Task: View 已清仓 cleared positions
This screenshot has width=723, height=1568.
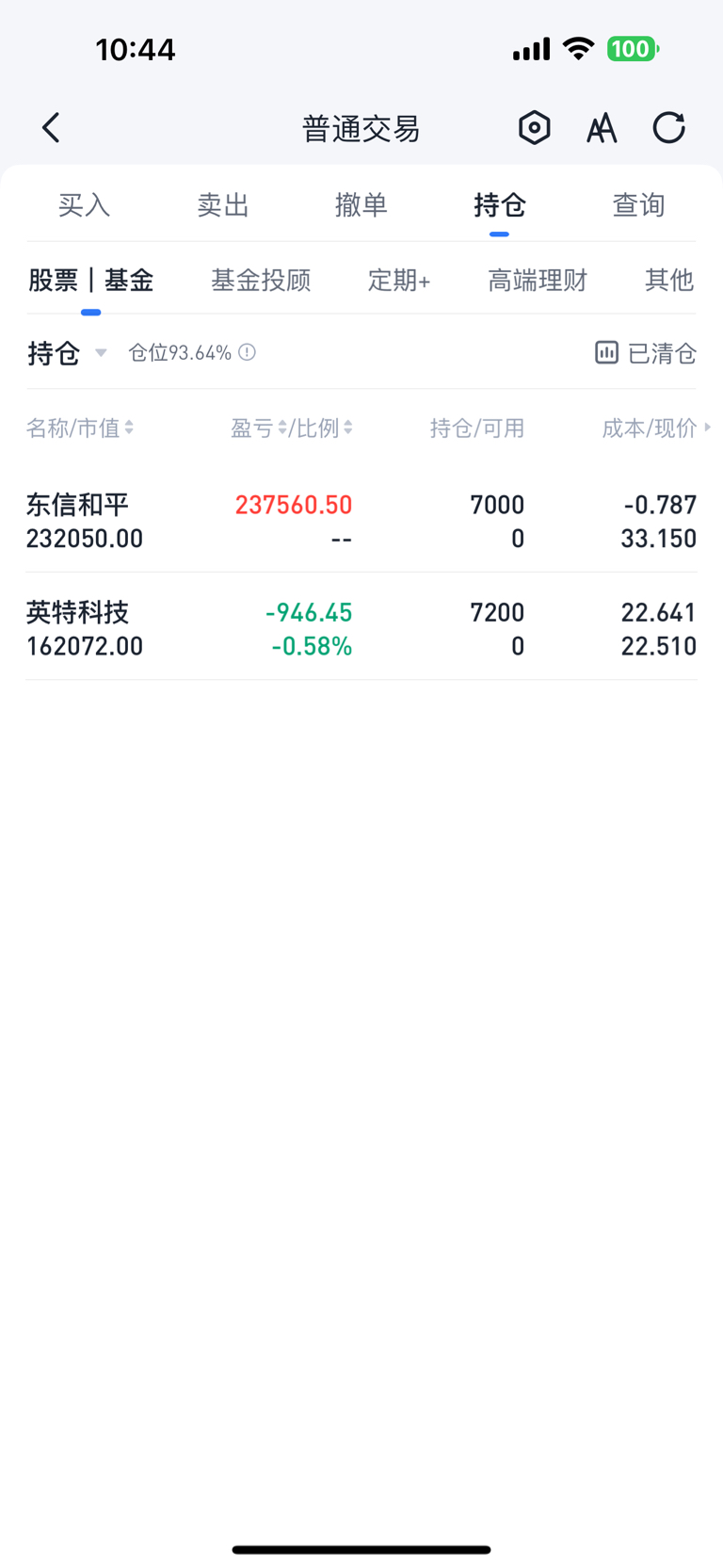Action: click(646, 353)
